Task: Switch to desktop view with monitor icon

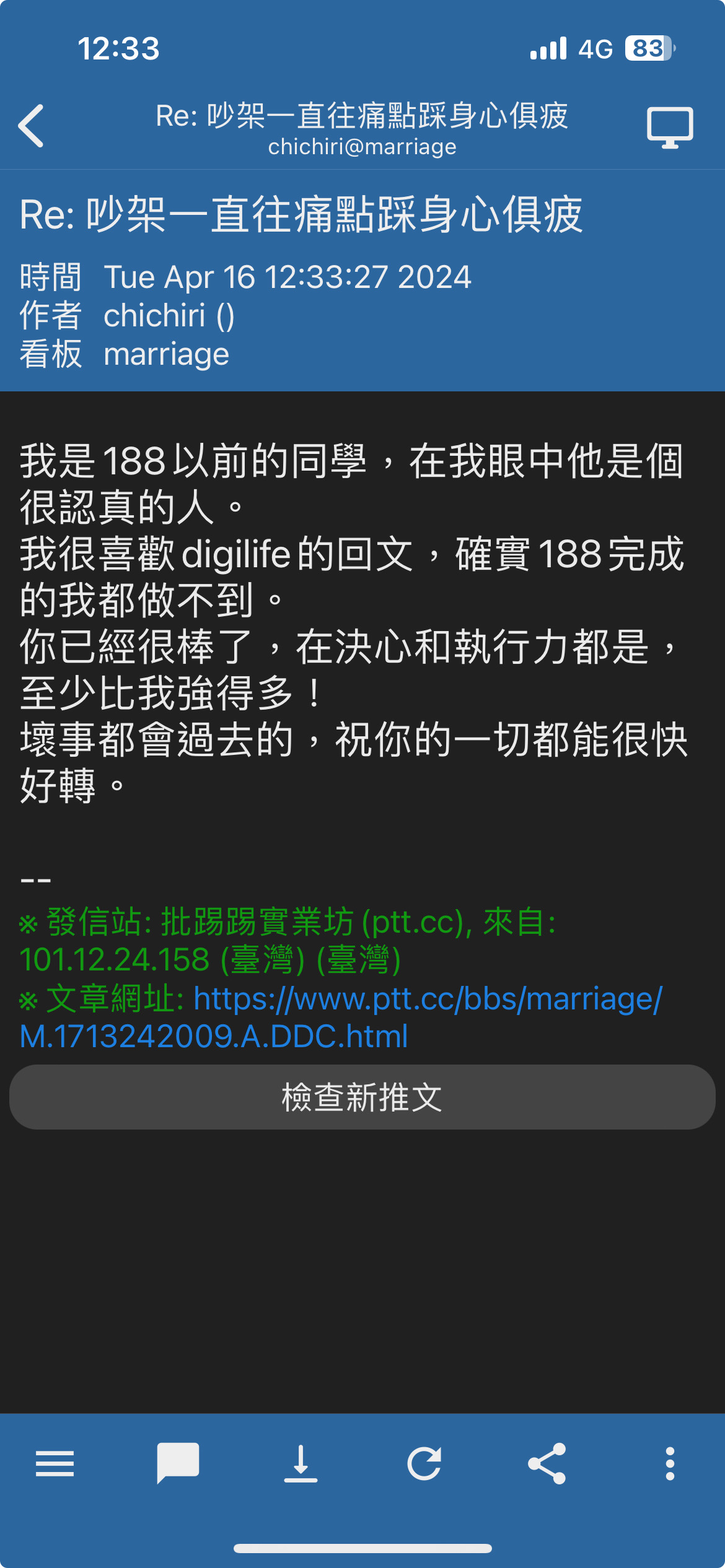Action: [x=670, y=128]
